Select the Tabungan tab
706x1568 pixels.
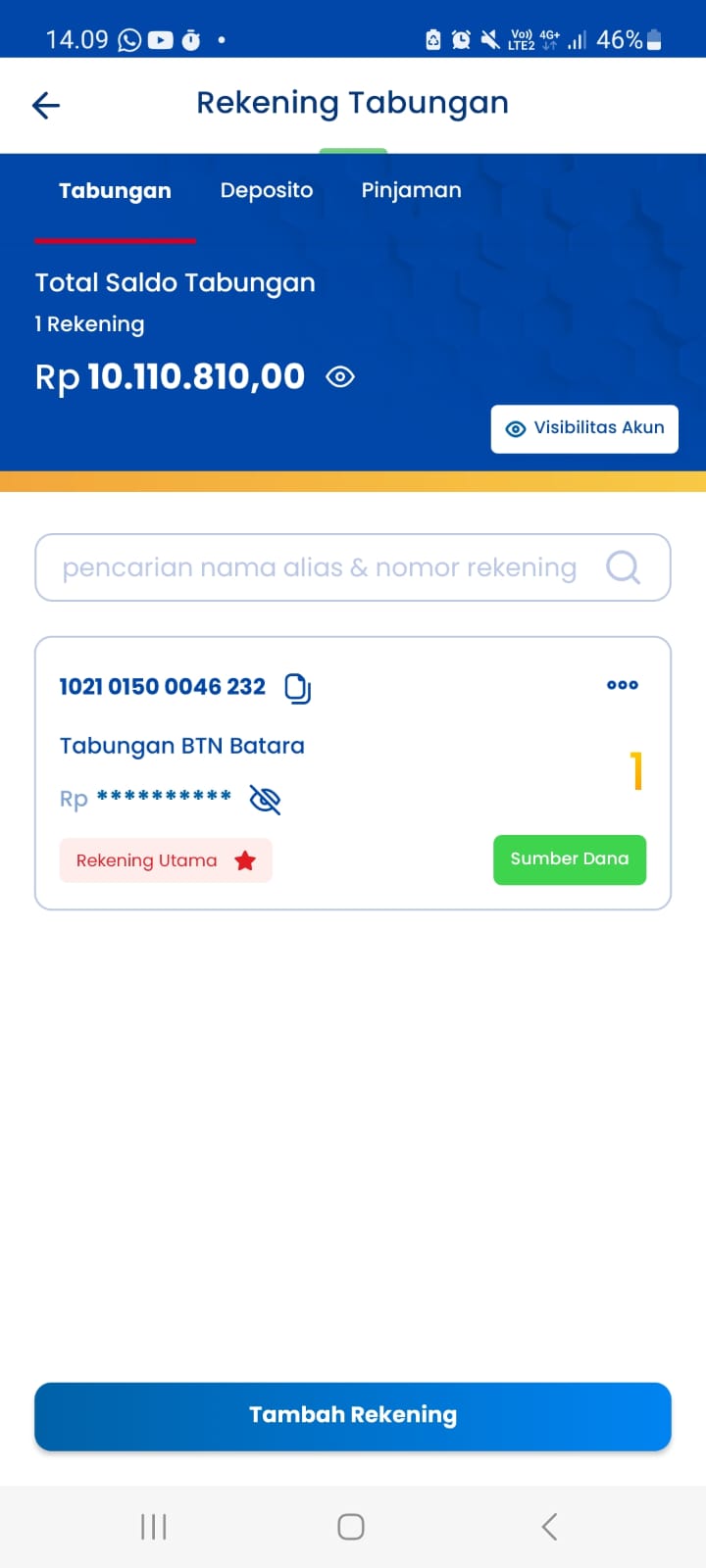point(115,191)
